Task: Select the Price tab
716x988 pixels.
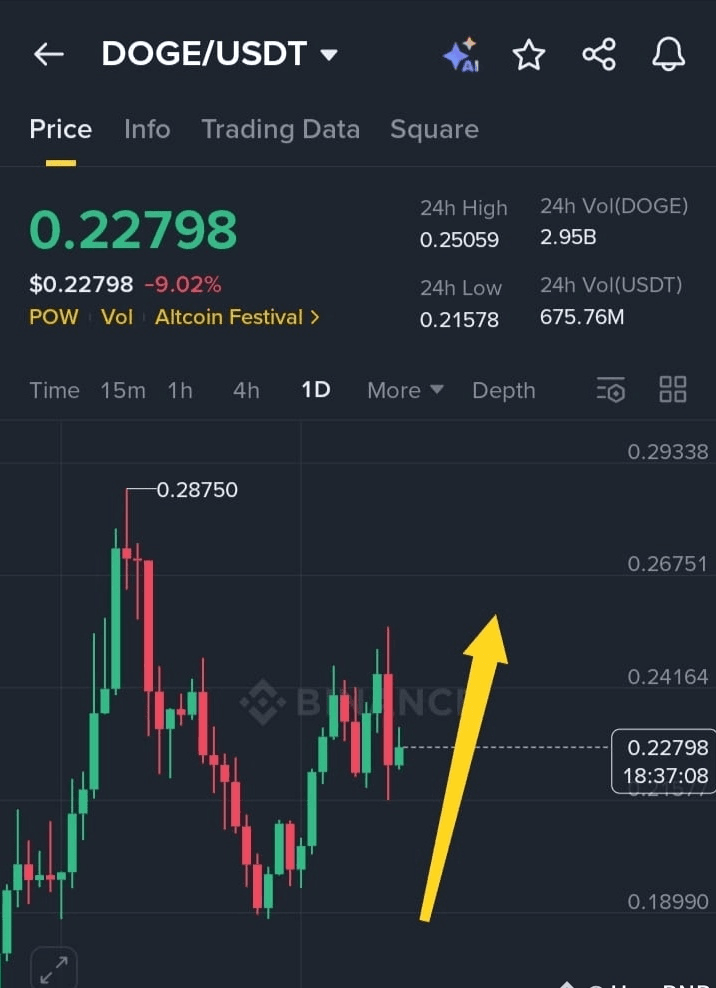Action: click(60, 129)
